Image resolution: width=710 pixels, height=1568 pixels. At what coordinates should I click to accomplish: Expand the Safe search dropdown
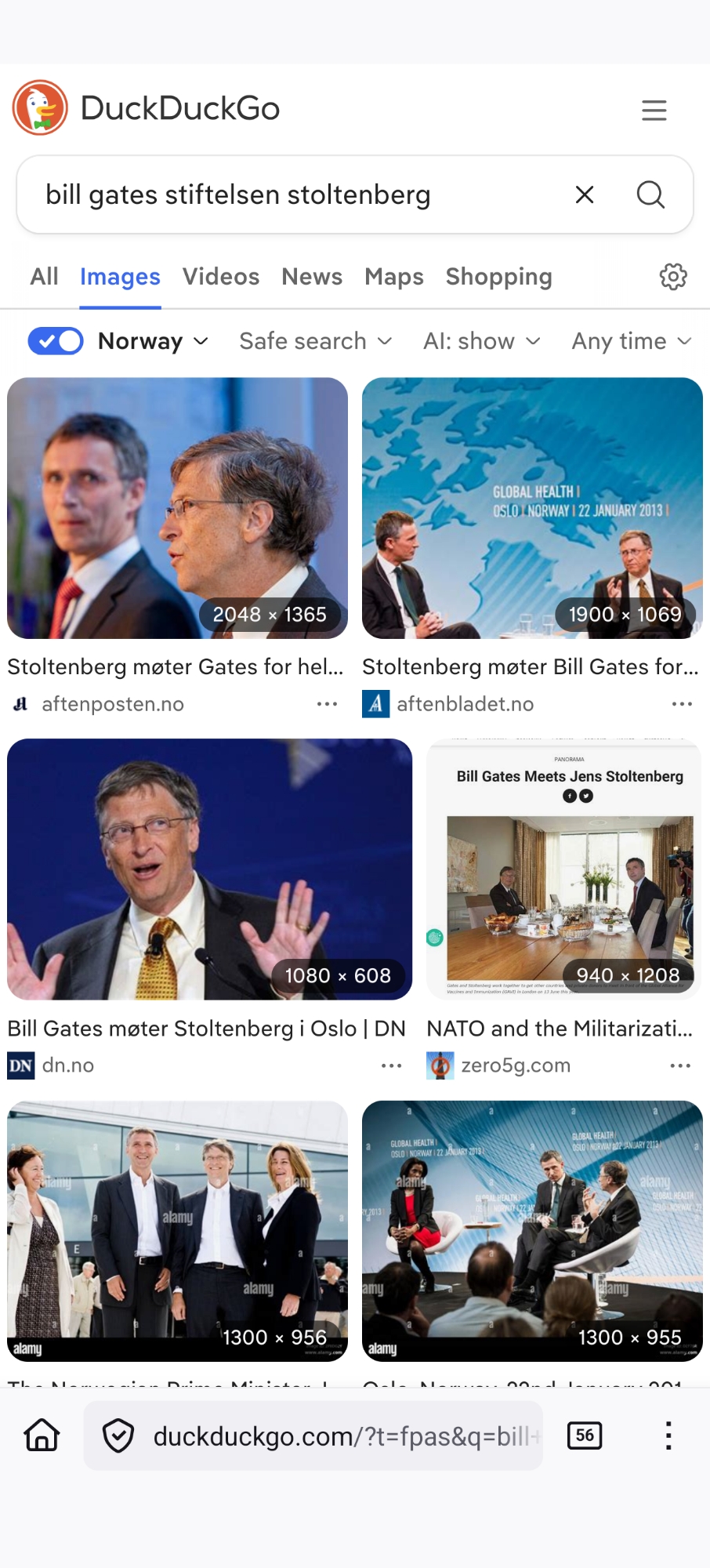coord(315,341)
